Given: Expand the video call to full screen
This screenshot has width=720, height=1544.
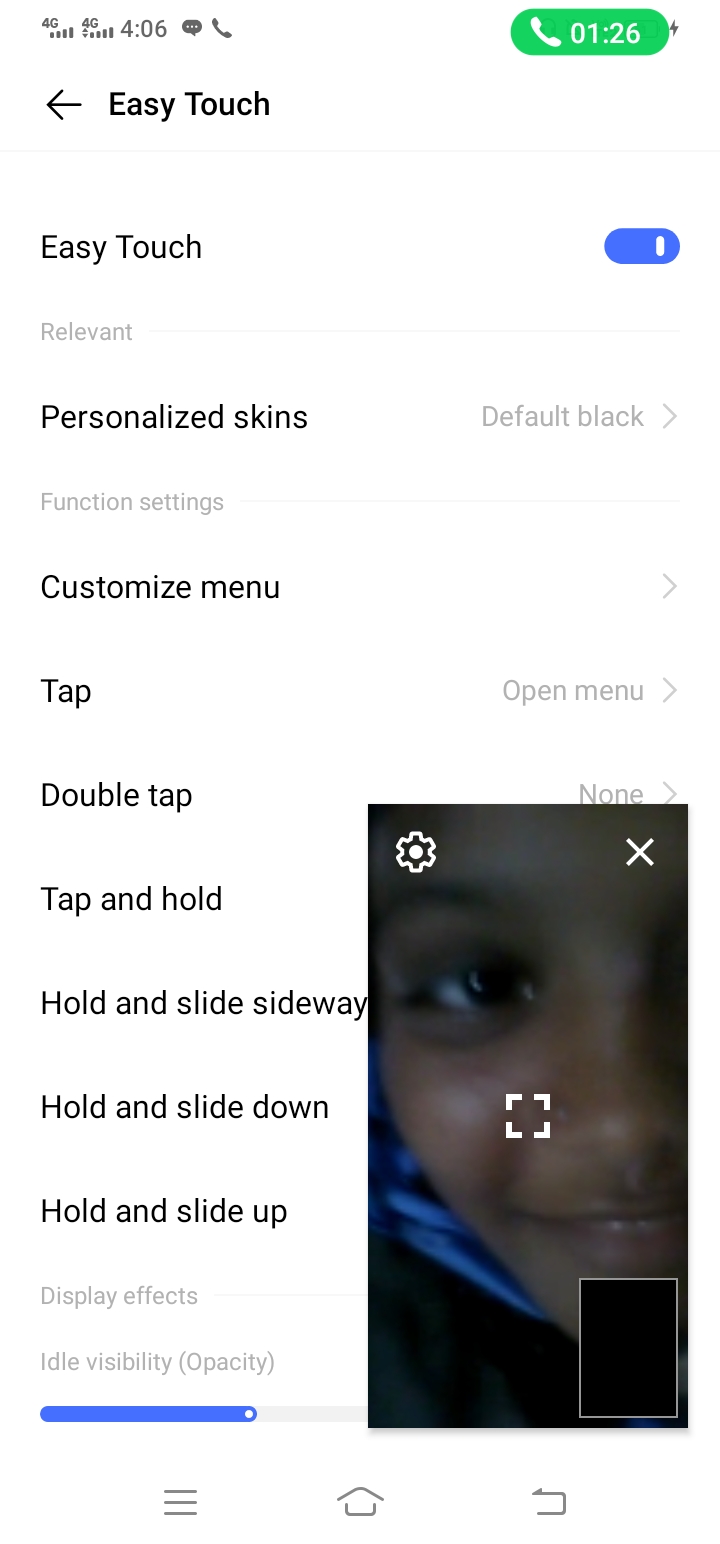Looking at the screenshot, I should click(528, 1116).
